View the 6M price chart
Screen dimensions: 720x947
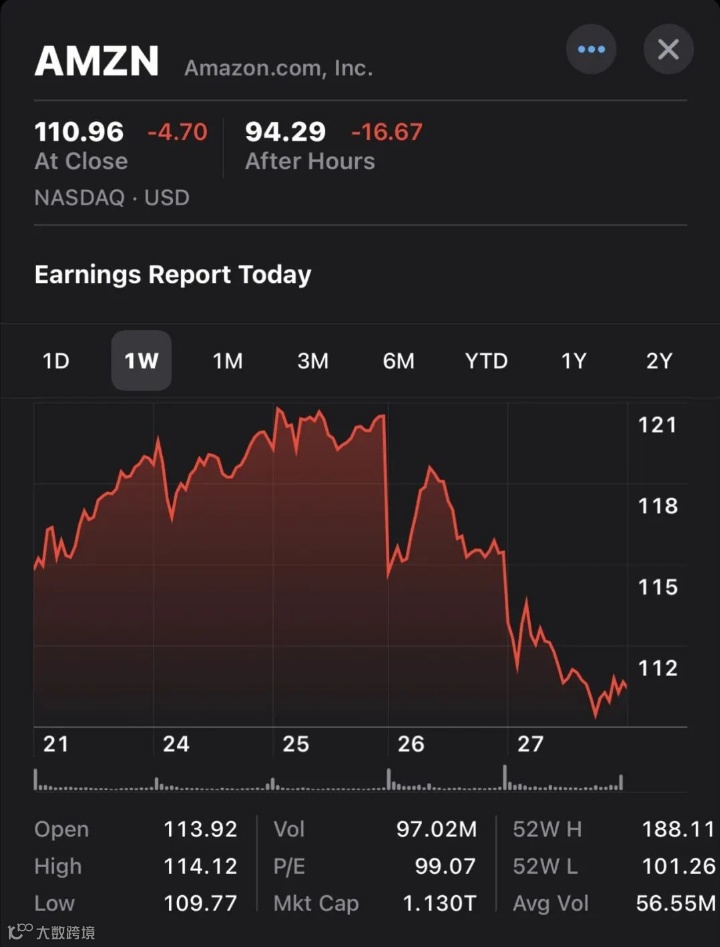(398, 361)
